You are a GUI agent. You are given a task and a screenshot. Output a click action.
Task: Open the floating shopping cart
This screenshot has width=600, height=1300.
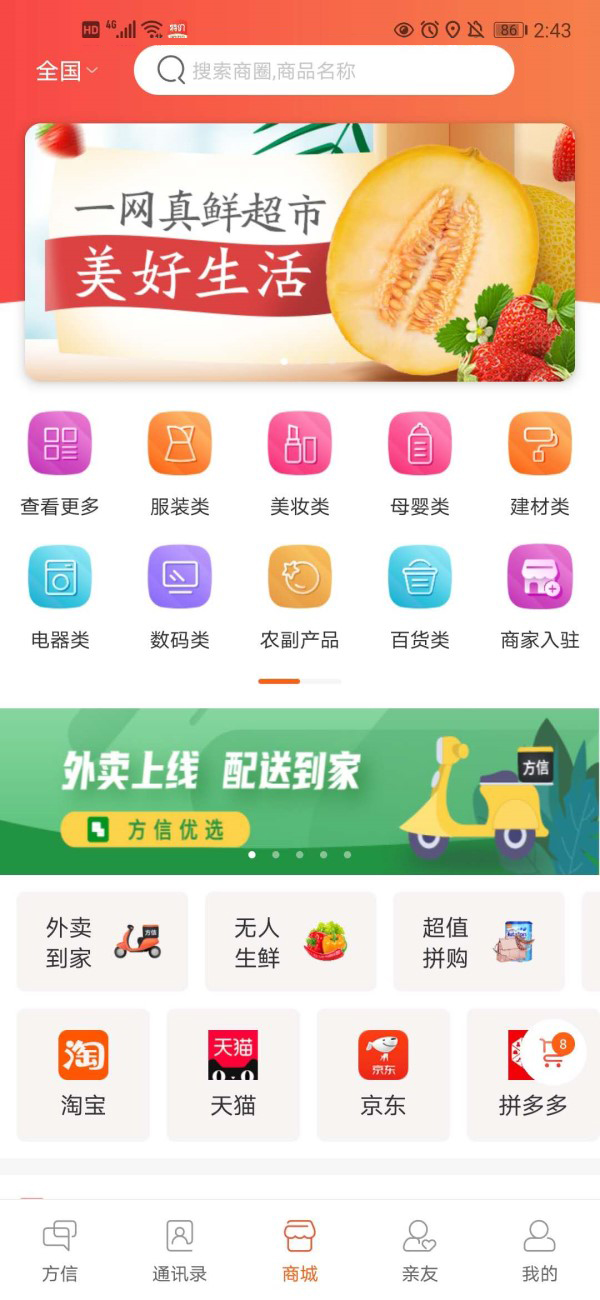pyautogui.click(x=553, y=1051)
